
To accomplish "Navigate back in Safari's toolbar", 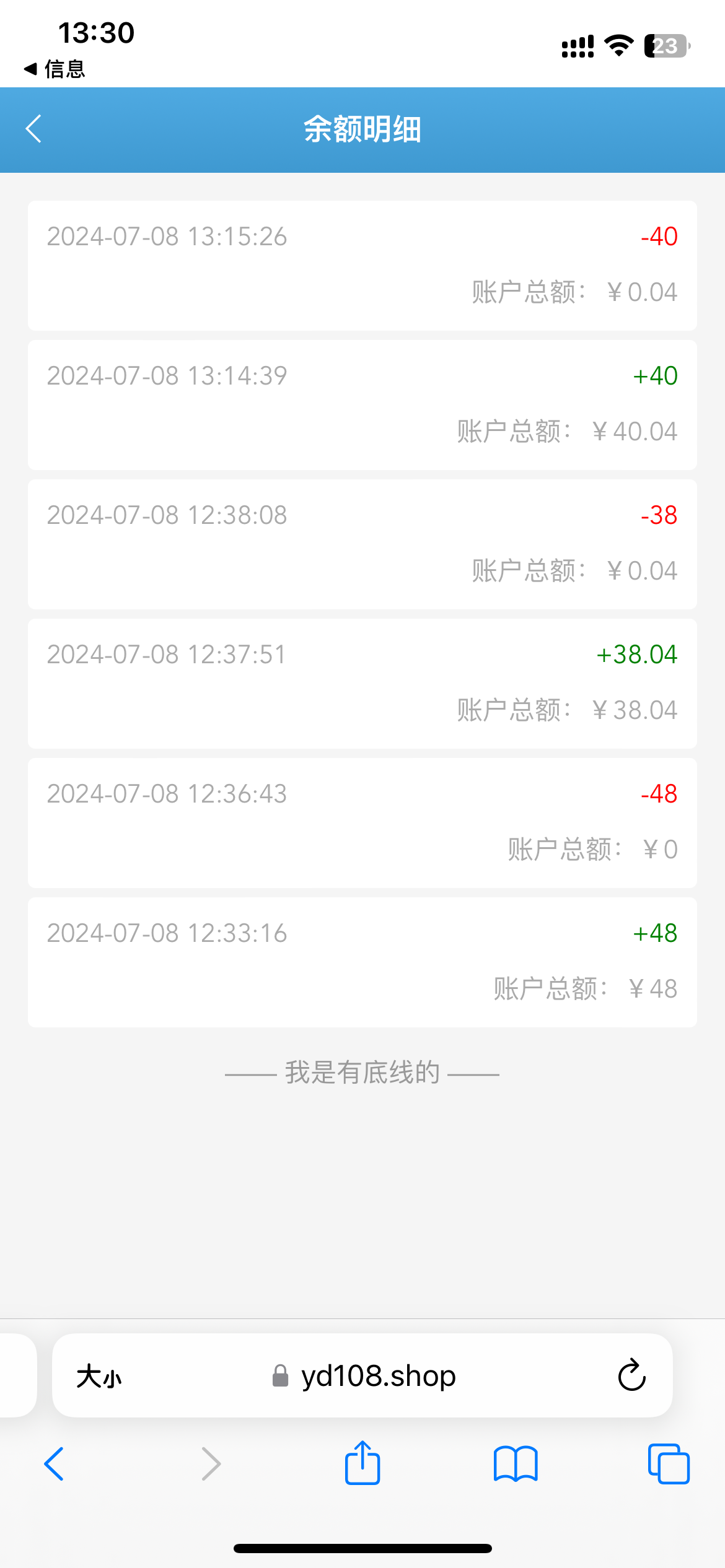I will click(55, 1464).
